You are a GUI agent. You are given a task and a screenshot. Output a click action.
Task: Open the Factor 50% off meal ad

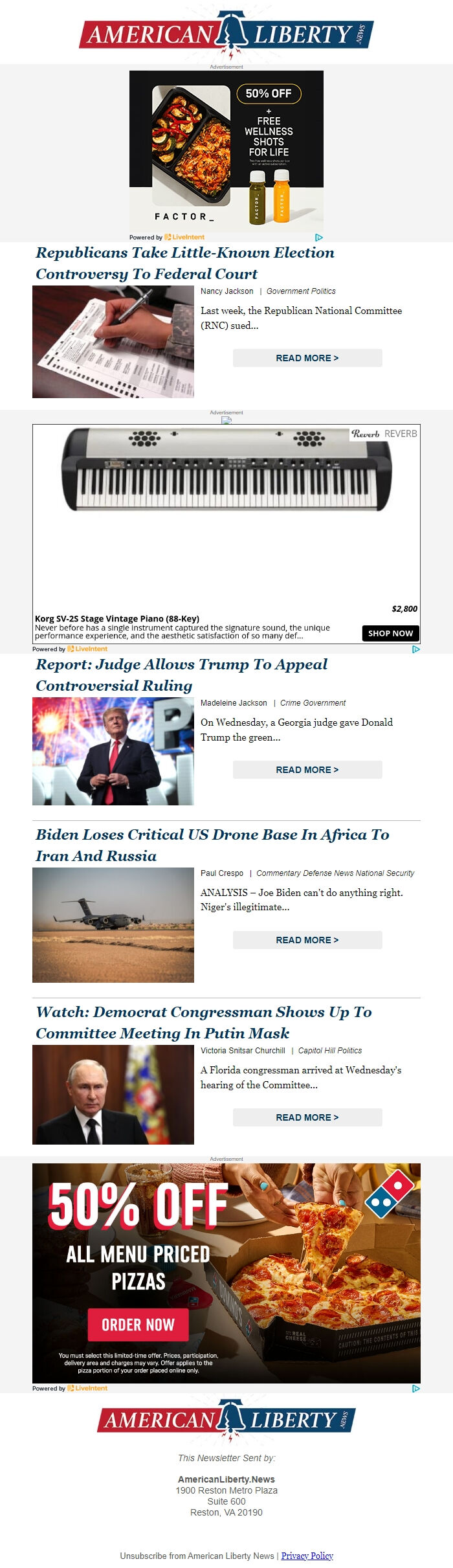[226, 150]
